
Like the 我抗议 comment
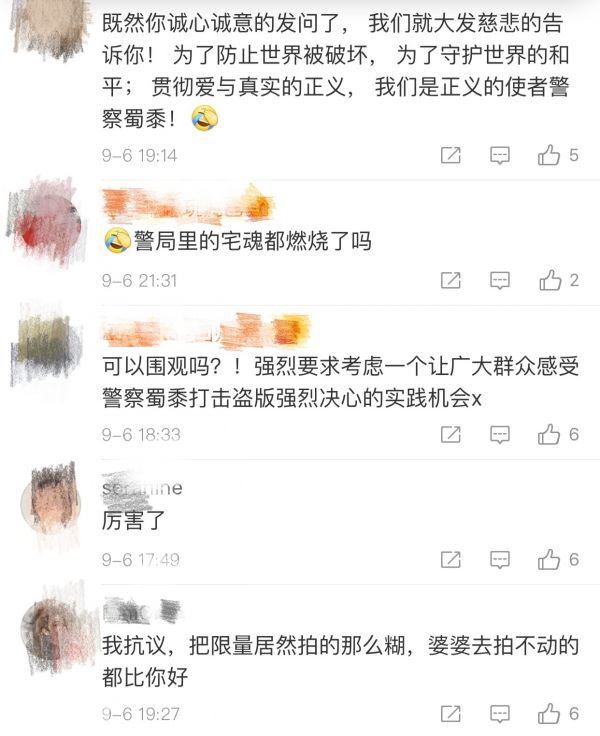coord(550,713)
